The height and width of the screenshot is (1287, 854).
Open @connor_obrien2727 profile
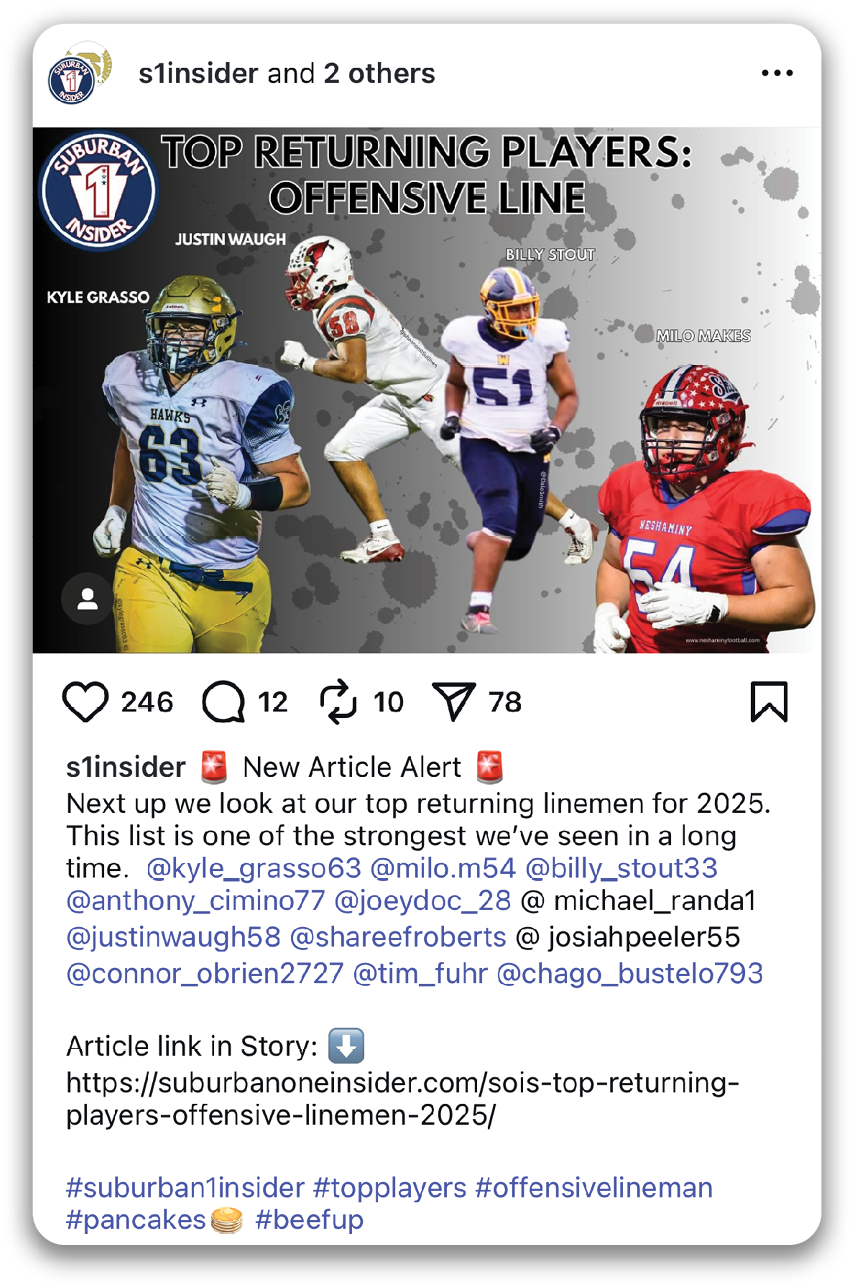pos(204,972)
